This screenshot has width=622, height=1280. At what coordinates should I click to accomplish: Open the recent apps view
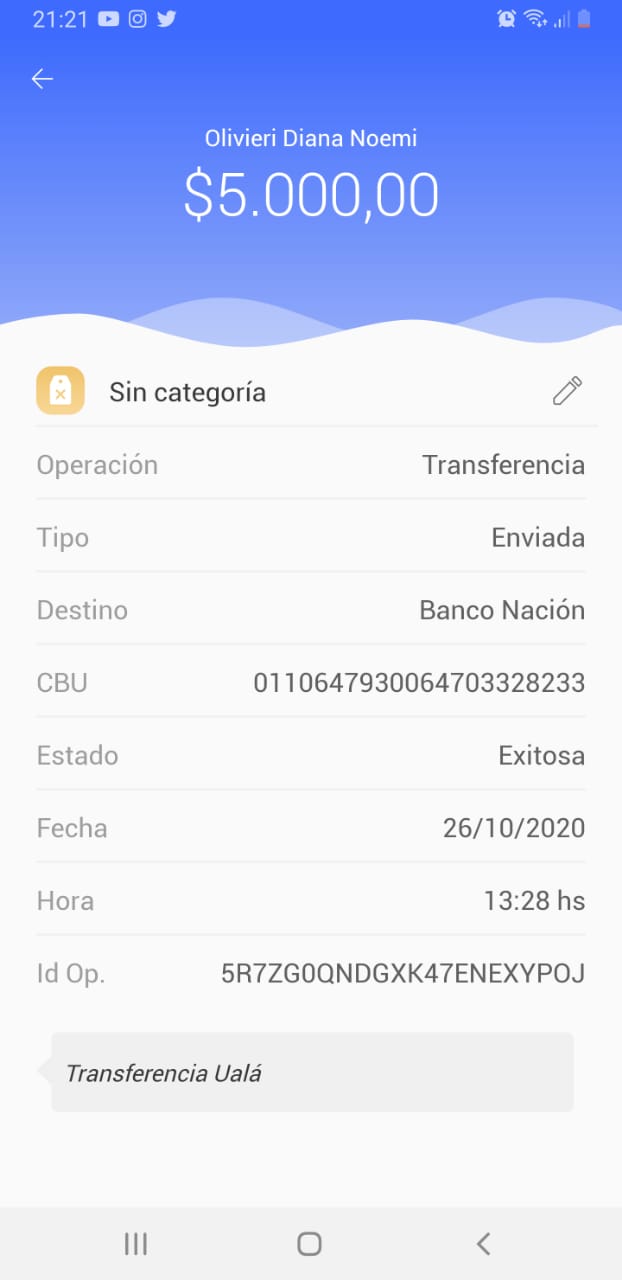pos(135,1243)
